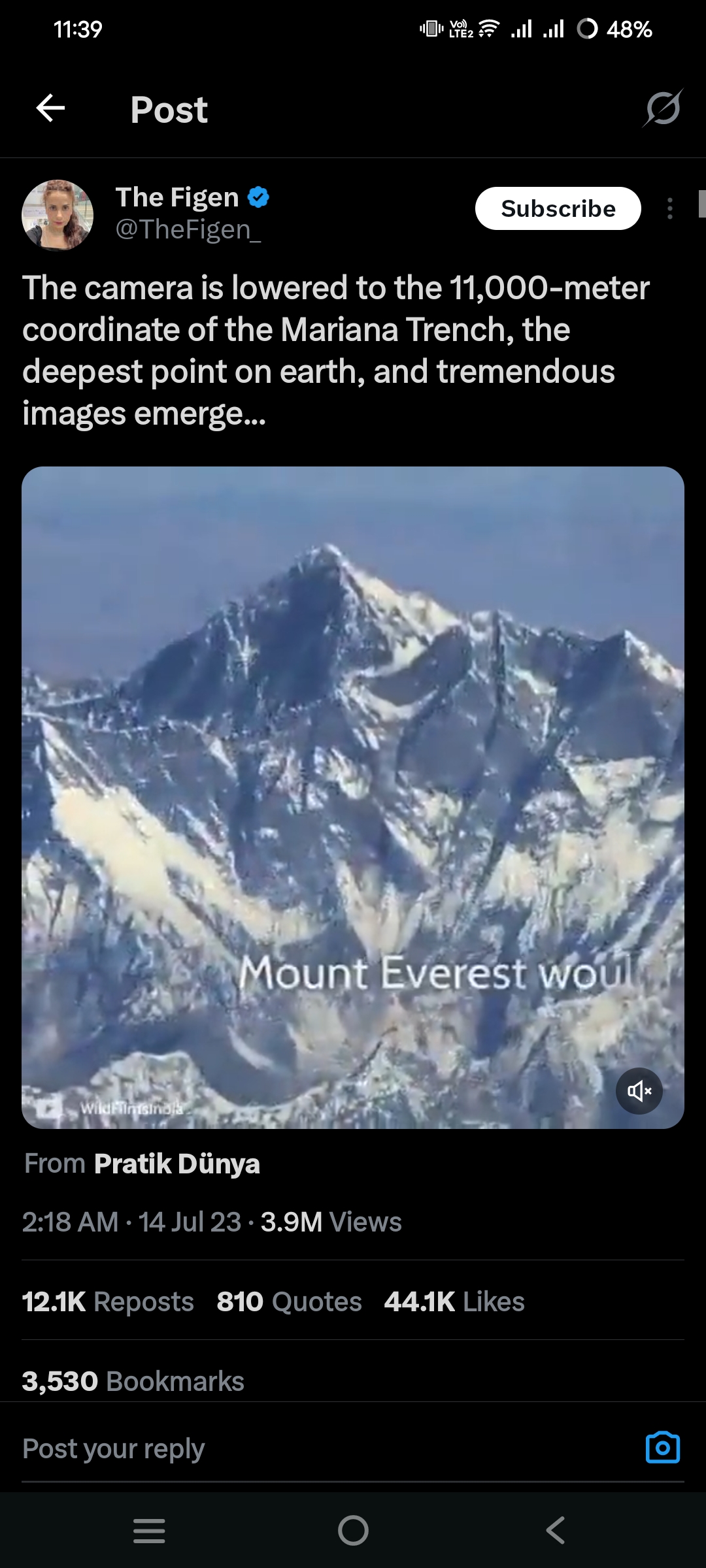Open The Figen's profile picture
This screenshot has width=706, height=1568.
pos(58,215)
